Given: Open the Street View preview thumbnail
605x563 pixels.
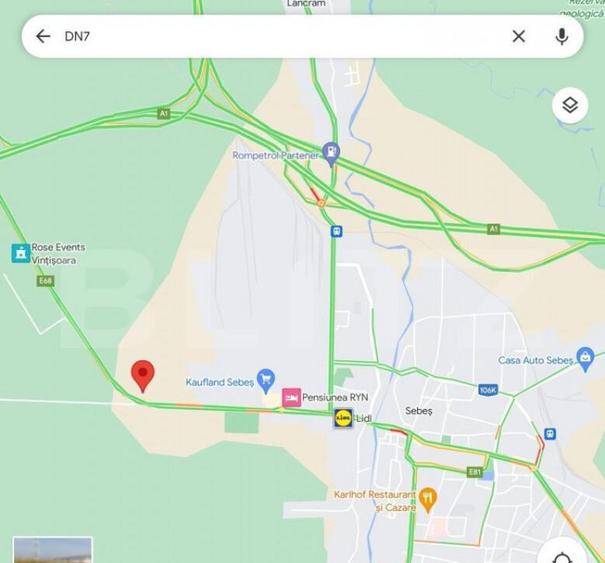Looking at the screenshot, I should (x=52, y=550).
